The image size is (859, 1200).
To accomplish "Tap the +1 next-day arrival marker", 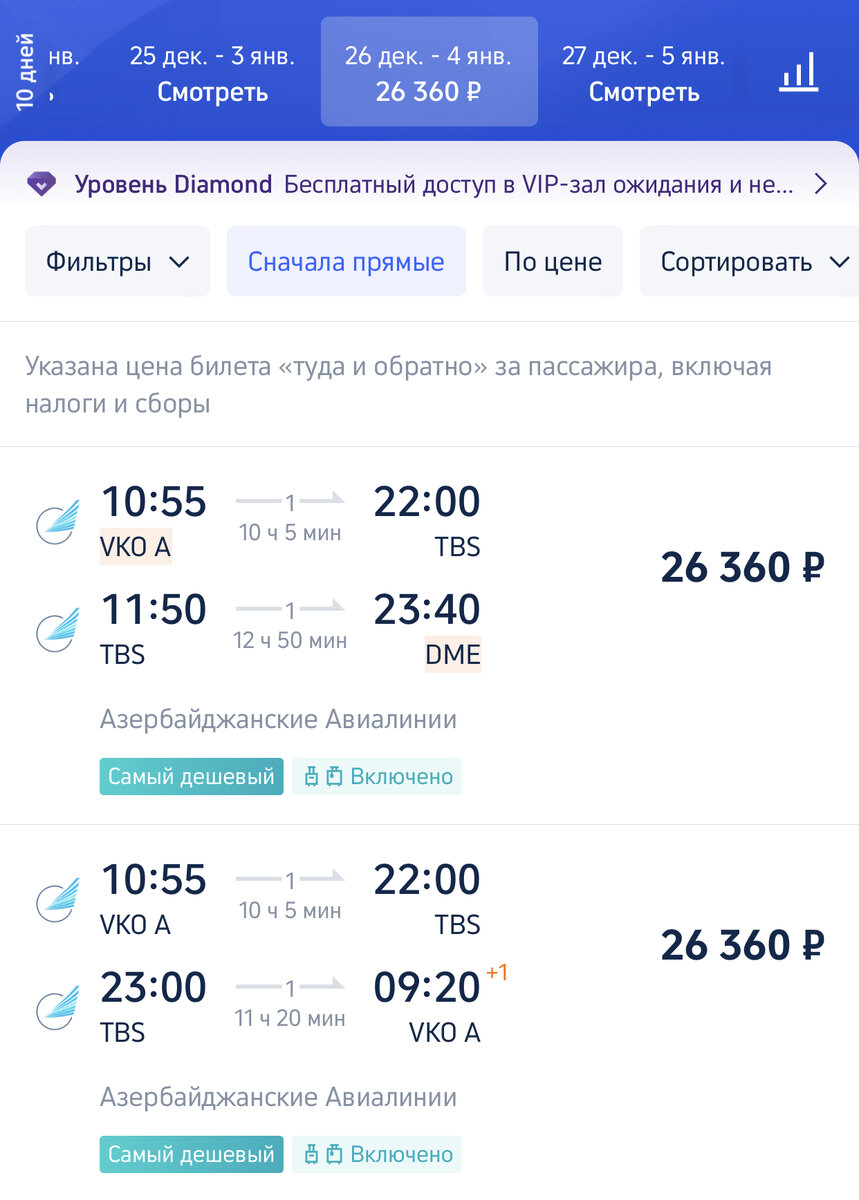I will click(x=499, y=972).
